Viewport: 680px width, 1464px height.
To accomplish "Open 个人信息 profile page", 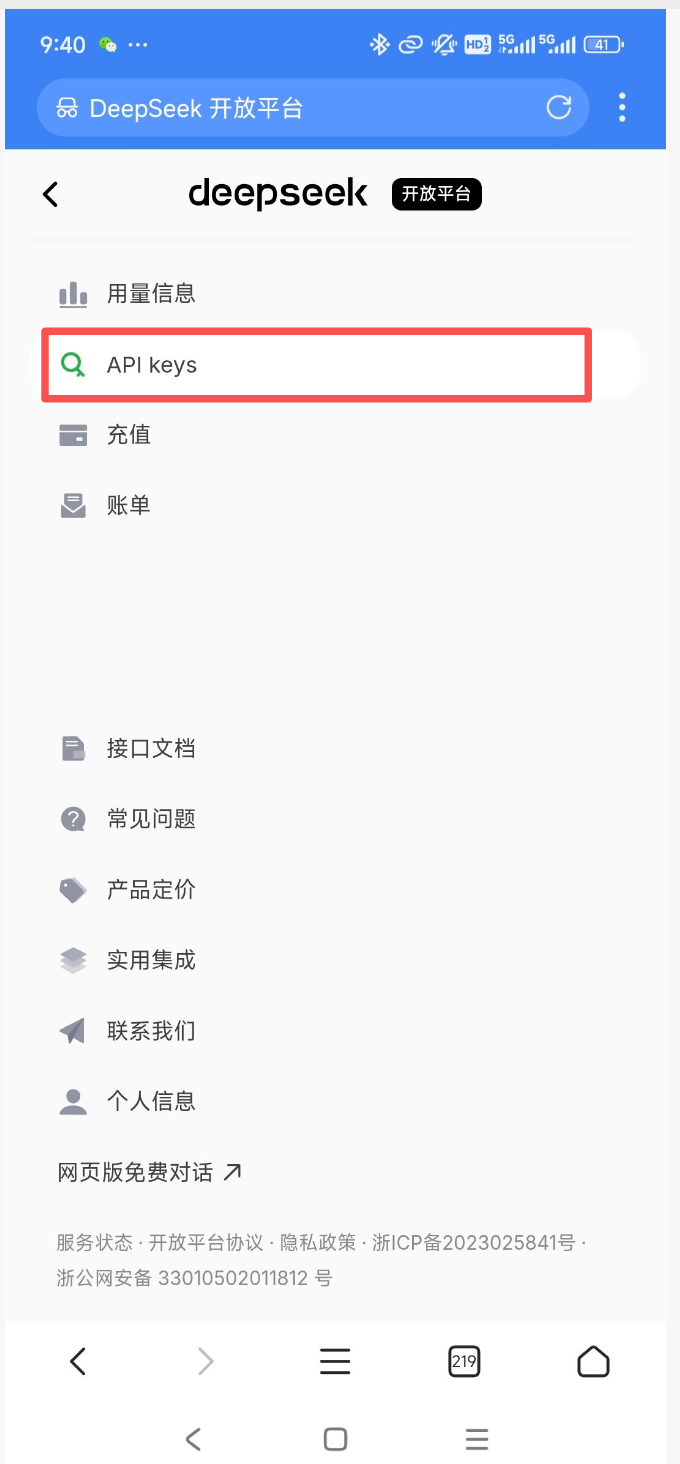I will (150, 1101).
